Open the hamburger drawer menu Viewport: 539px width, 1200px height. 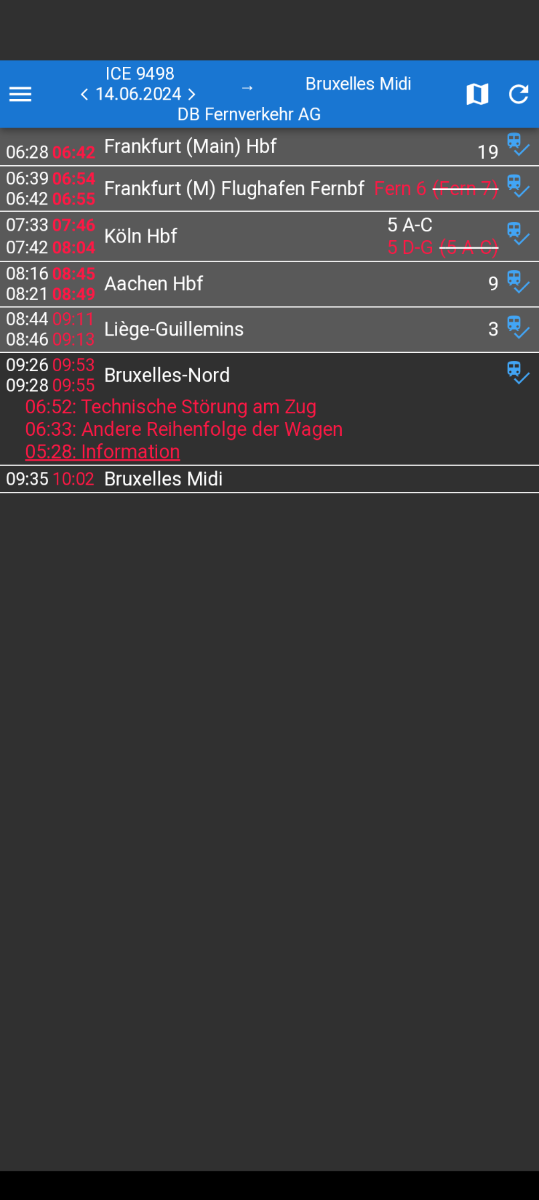click(x=20, y=94)
